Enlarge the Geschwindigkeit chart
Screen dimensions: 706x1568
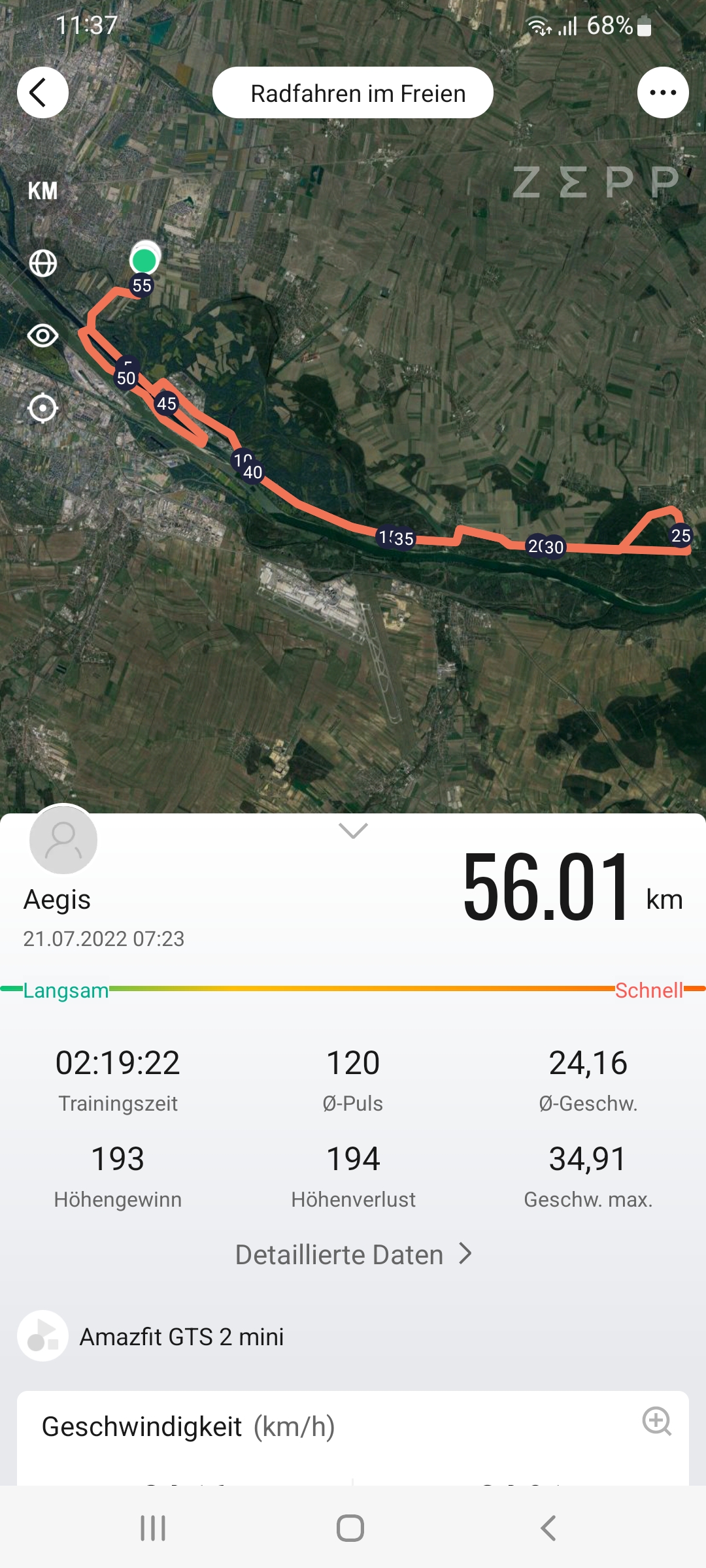[656, 1421]
